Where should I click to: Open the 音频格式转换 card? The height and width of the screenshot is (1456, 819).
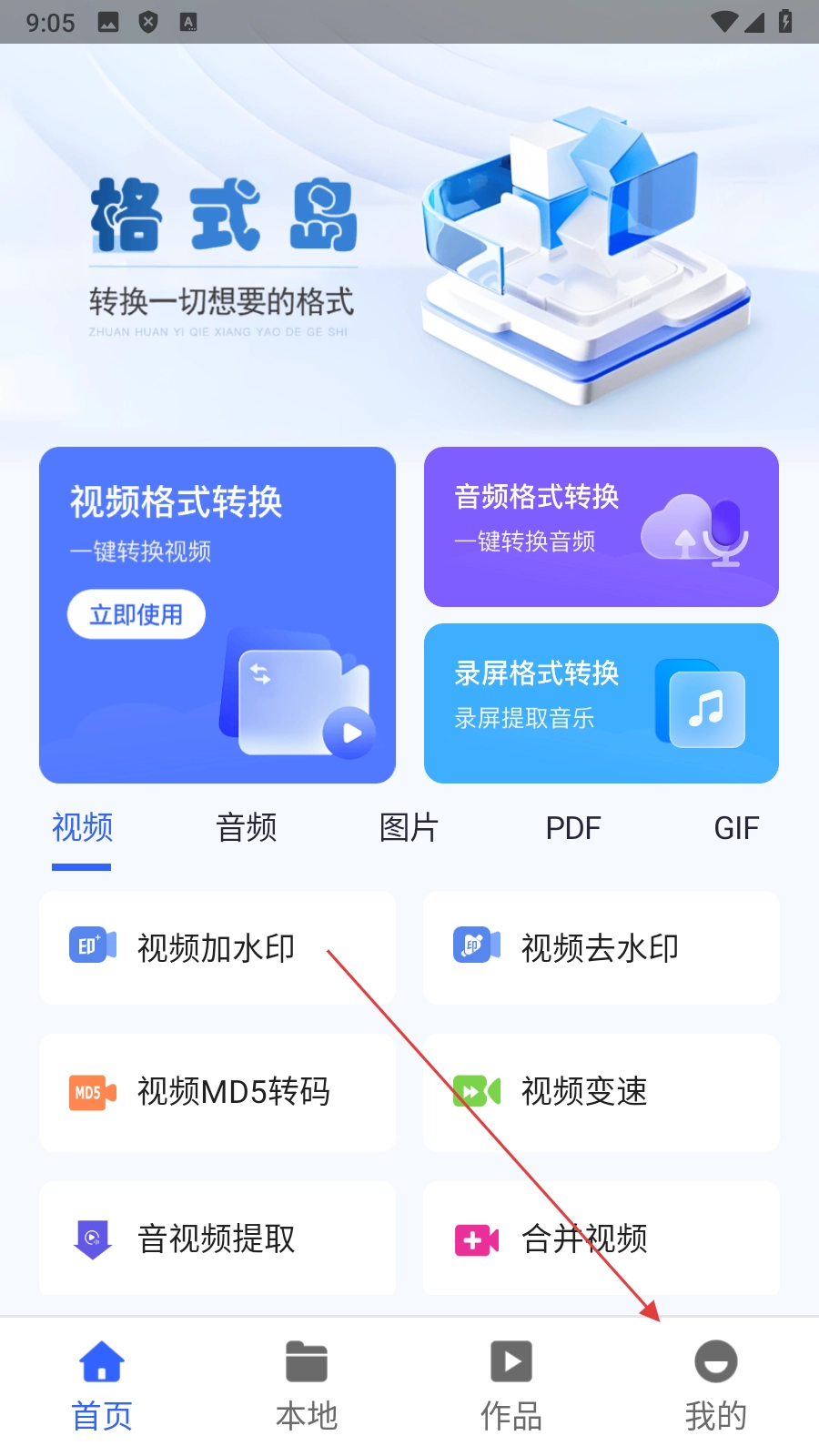coord(602,527)
